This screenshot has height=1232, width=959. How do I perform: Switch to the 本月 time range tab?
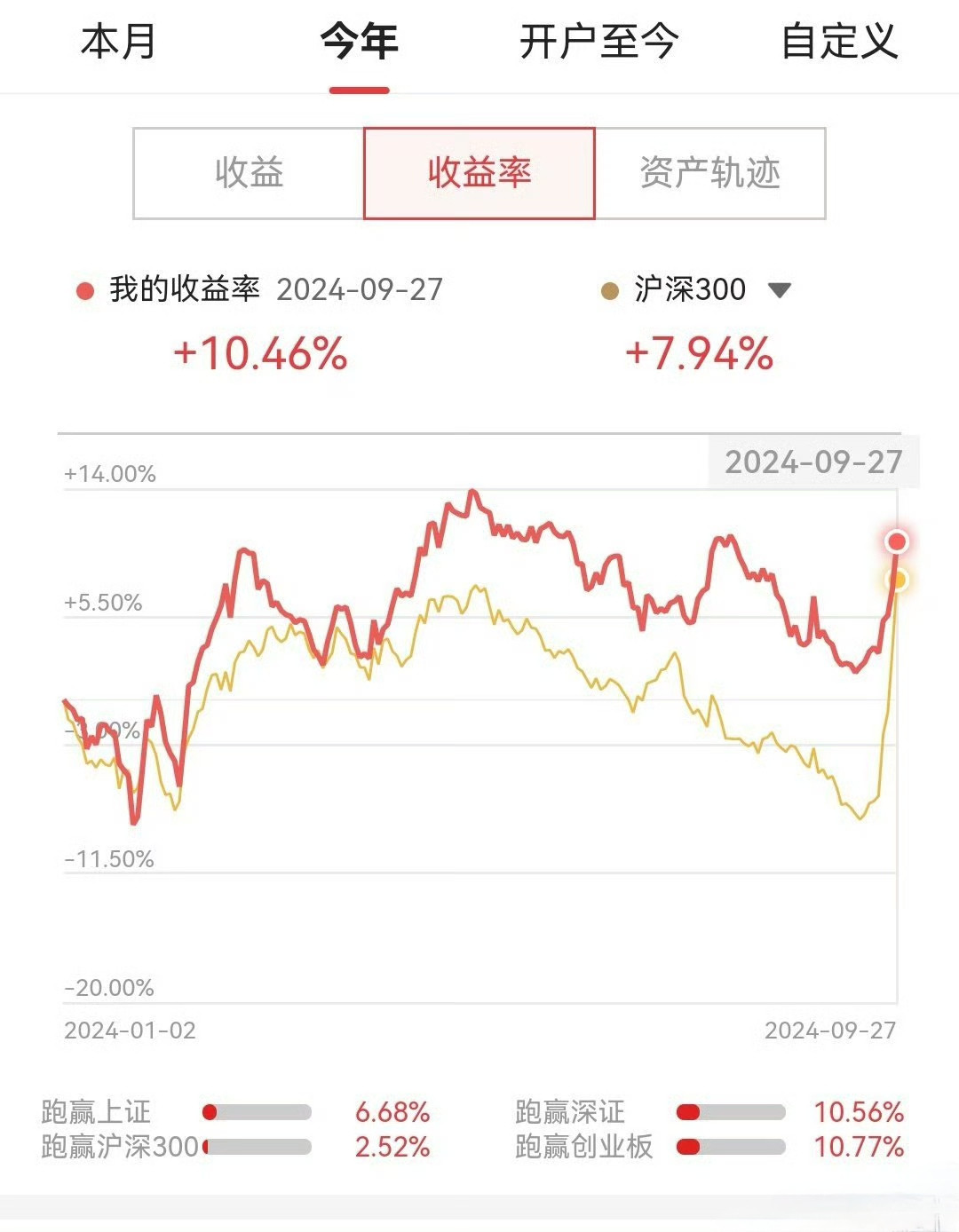118,42
